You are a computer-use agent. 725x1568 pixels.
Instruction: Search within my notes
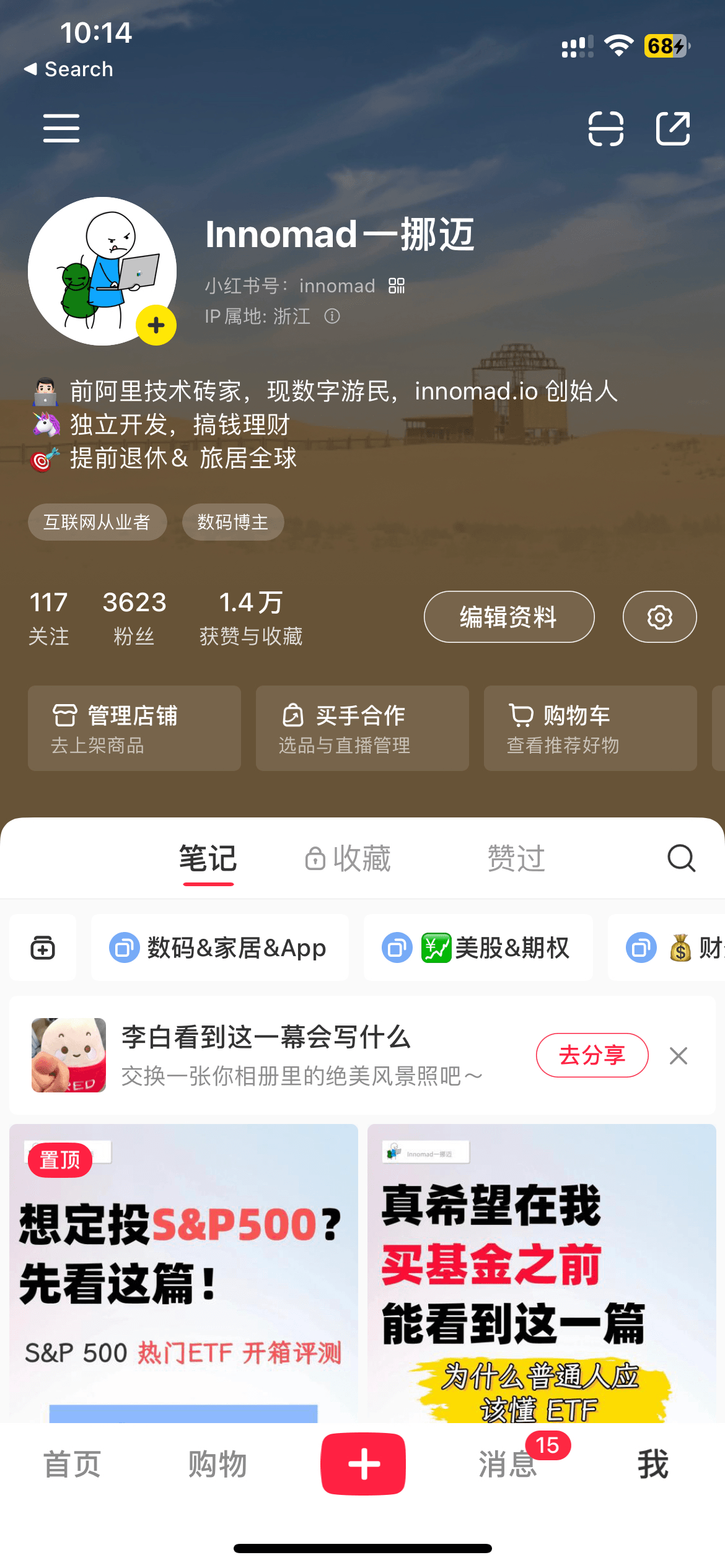681,858
